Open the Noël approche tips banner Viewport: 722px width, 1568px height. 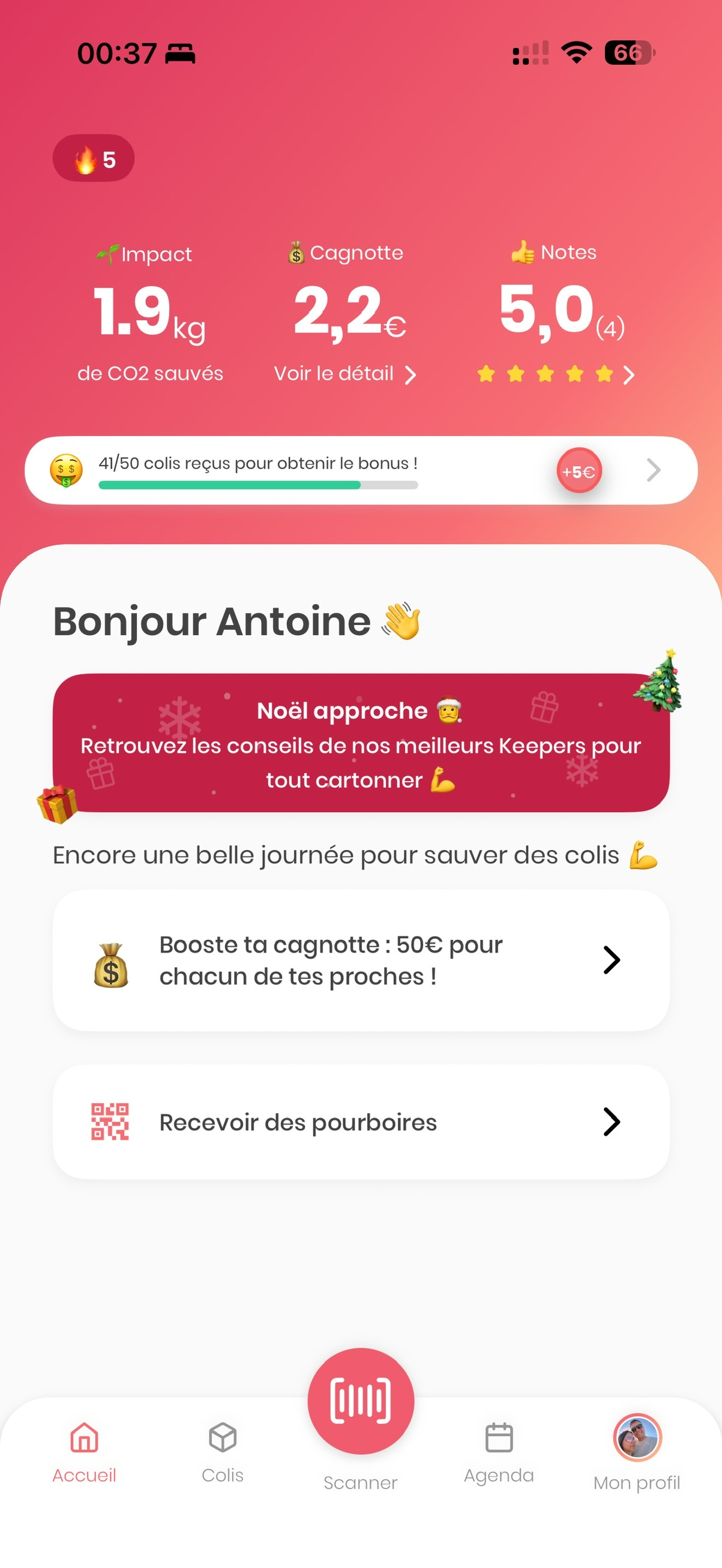[360, 743]
